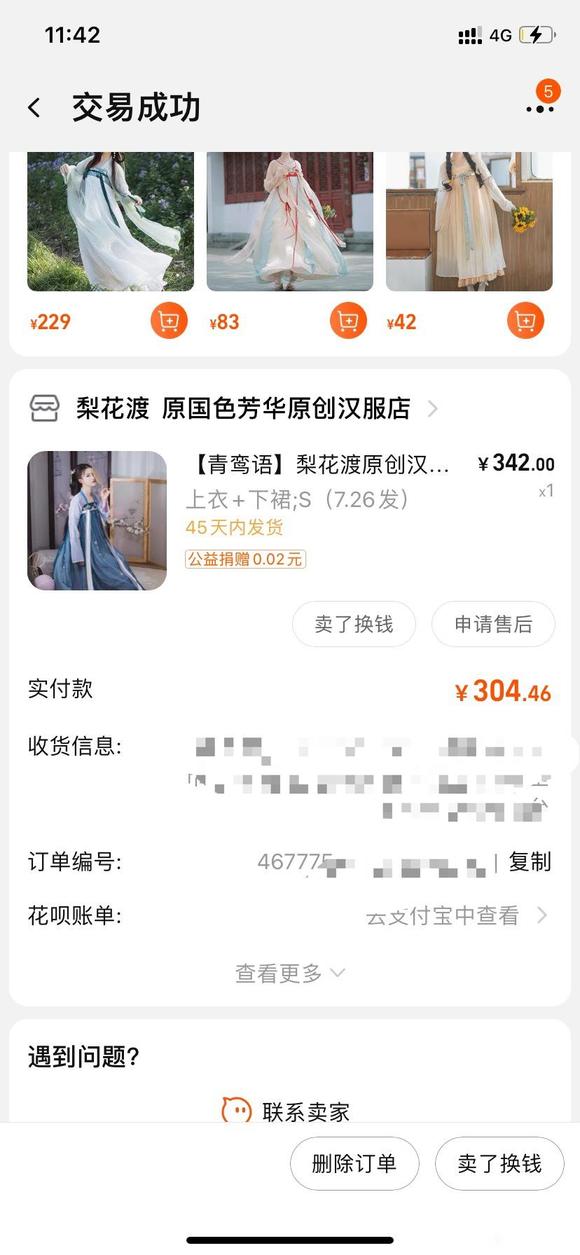Open the 【青鸾语】 product image

point(97,520)
